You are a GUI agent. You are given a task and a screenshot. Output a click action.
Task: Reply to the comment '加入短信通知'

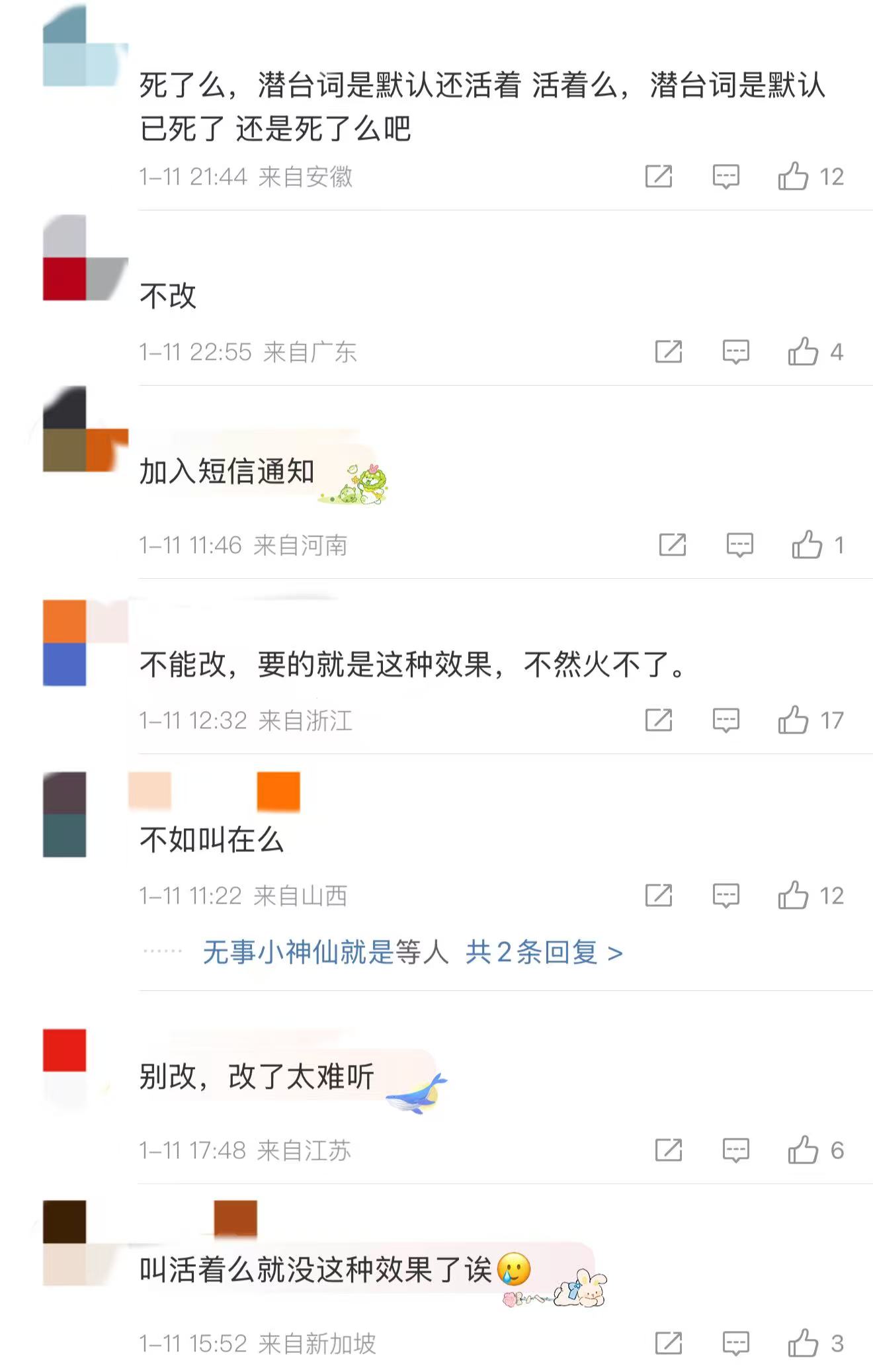click(x=739, y=545)
